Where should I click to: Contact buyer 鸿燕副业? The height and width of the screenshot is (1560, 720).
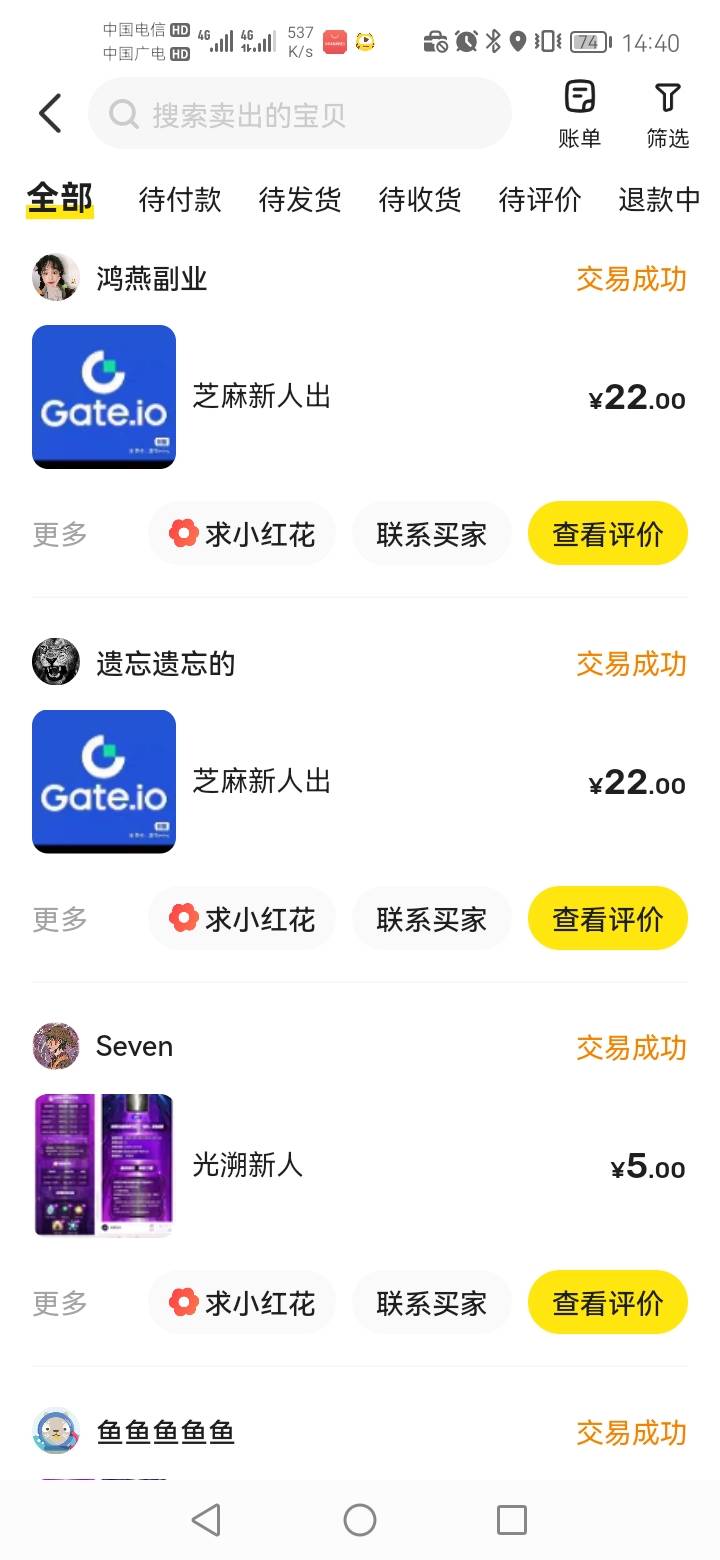(432, 534)
